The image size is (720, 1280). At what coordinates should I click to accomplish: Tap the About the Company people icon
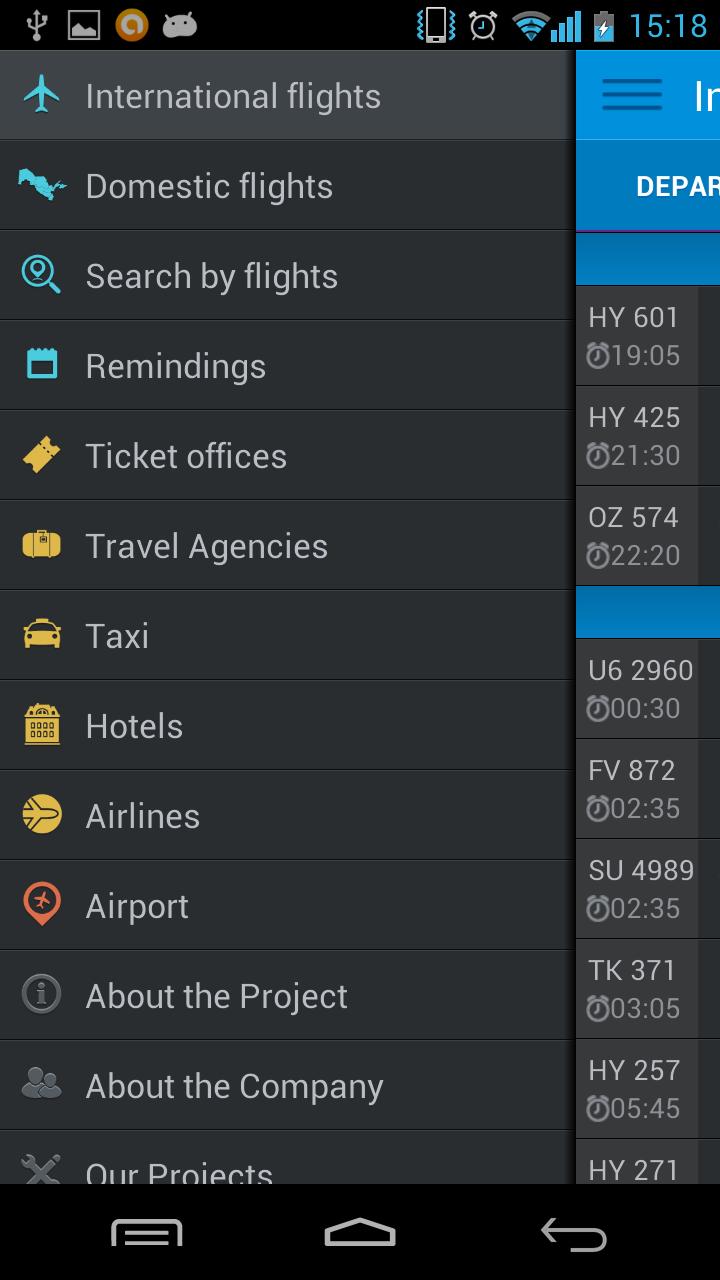coord(40,1085)
